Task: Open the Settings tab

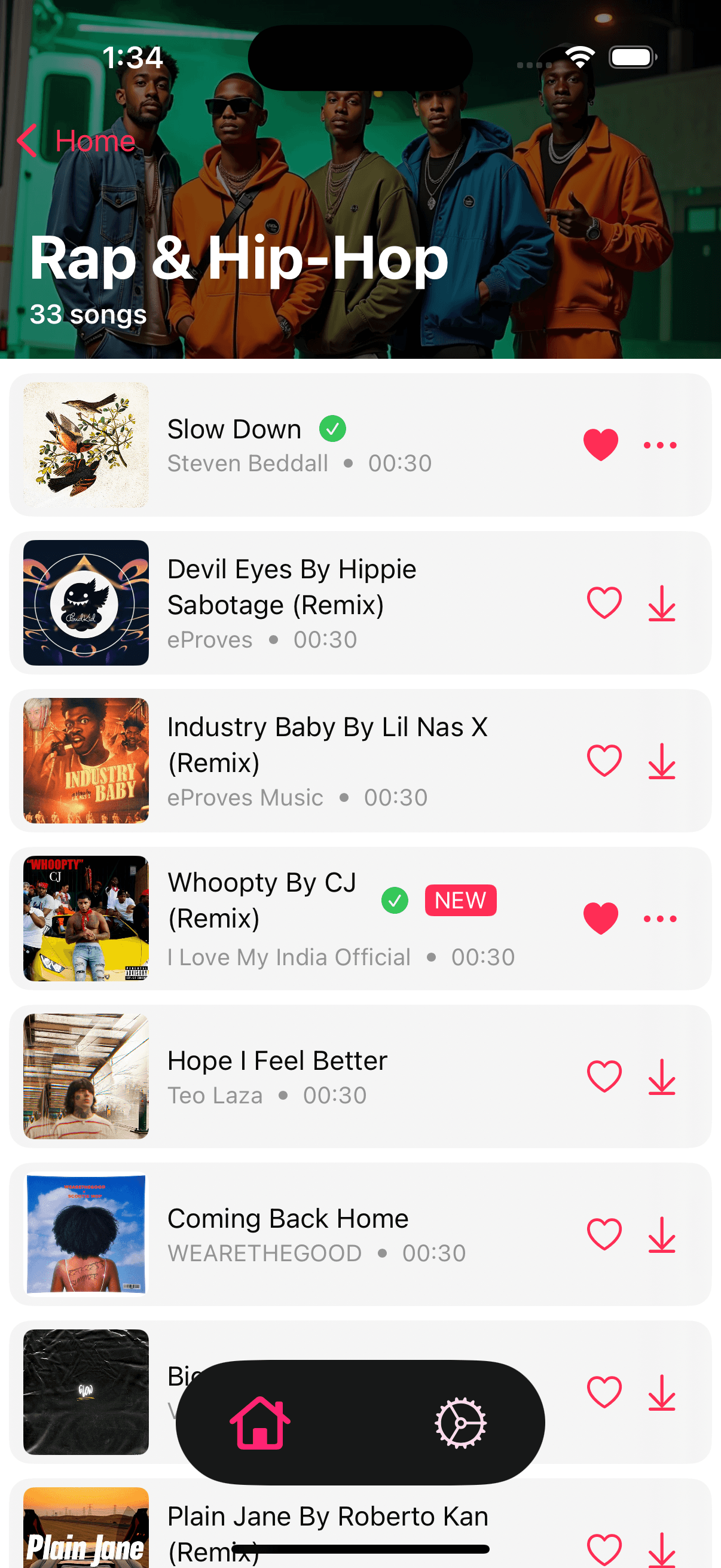Action: [460, 1423]
